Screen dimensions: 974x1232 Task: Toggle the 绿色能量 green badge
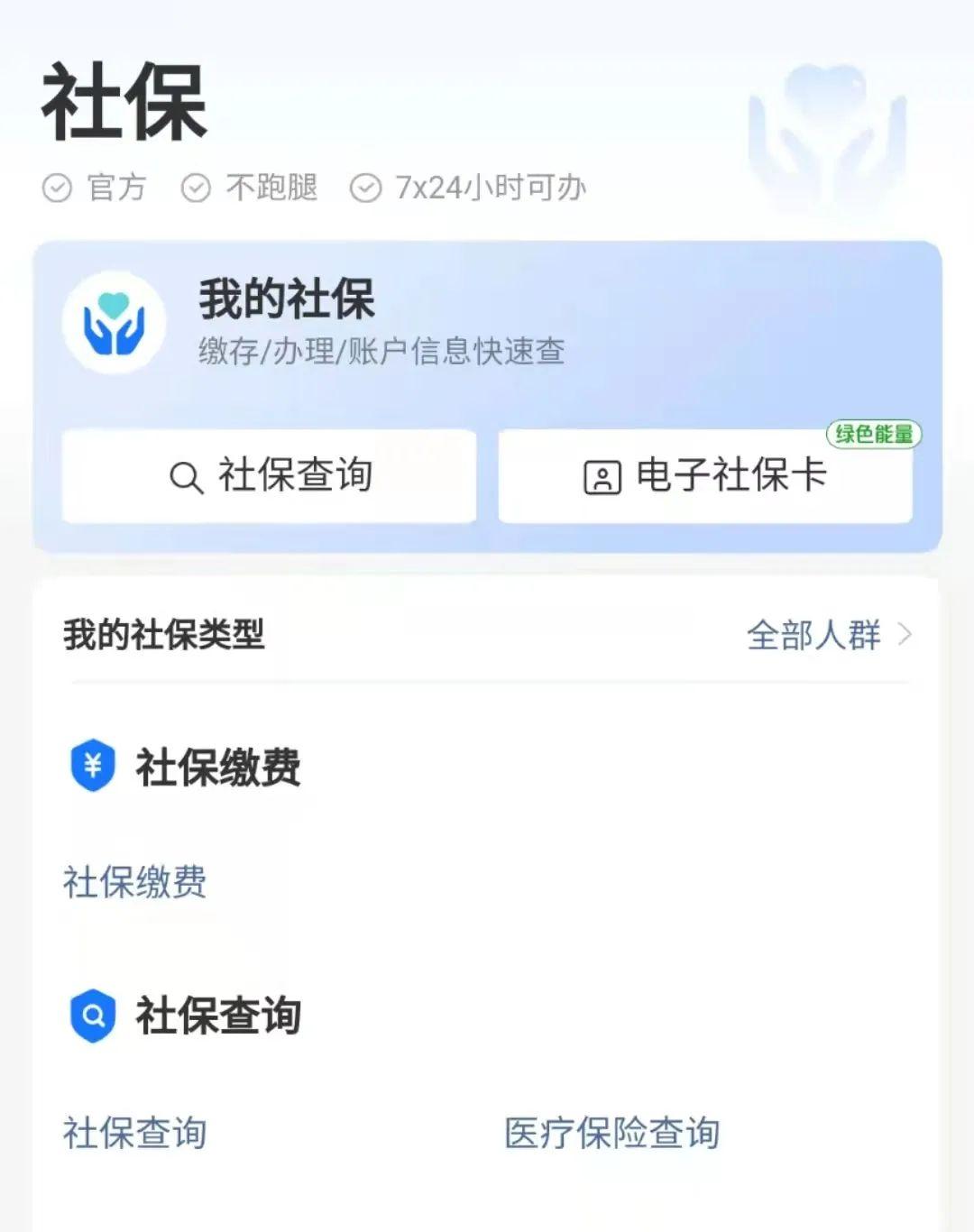pos(873,433)
